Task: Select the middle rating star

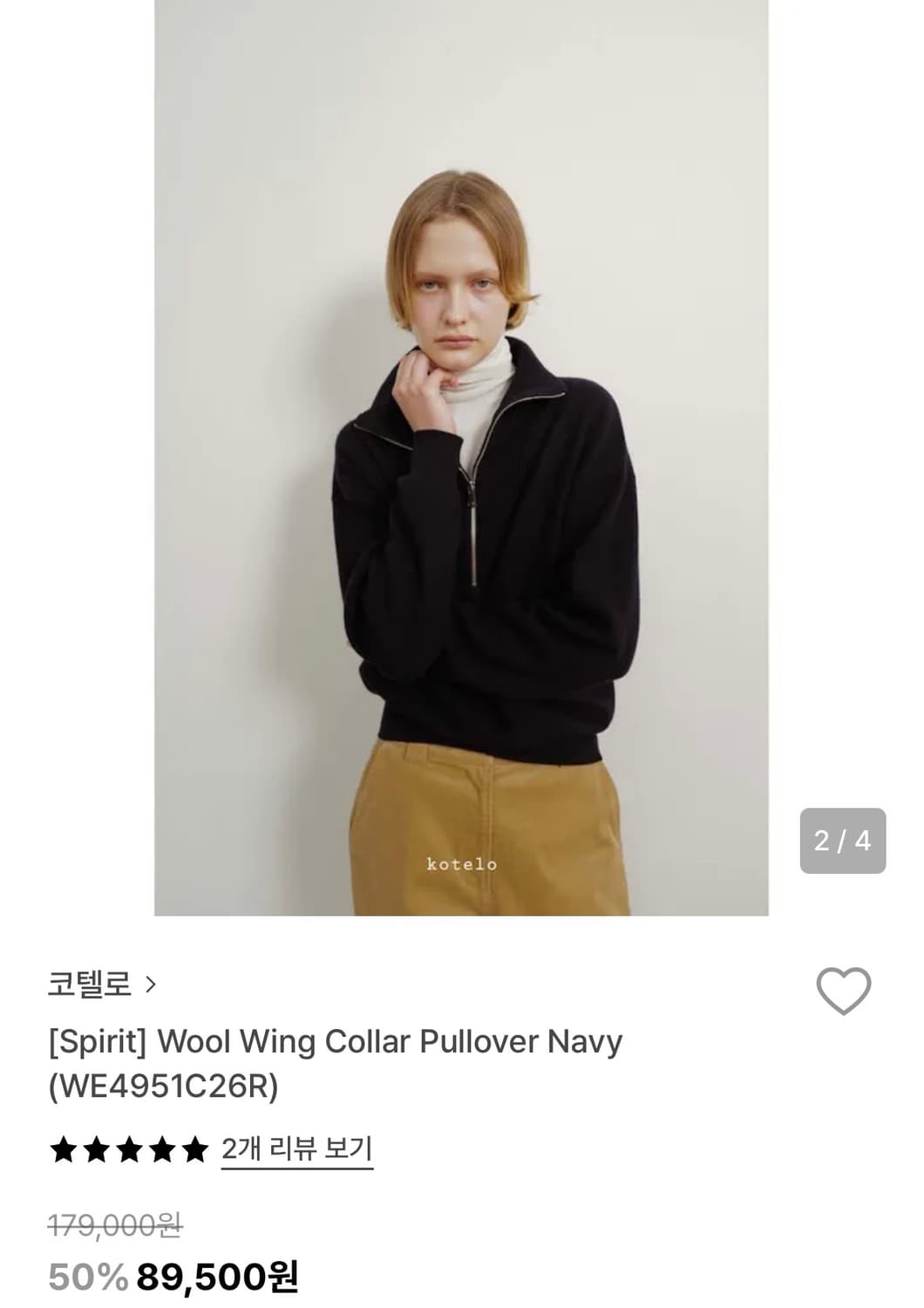Action: 131,1150
